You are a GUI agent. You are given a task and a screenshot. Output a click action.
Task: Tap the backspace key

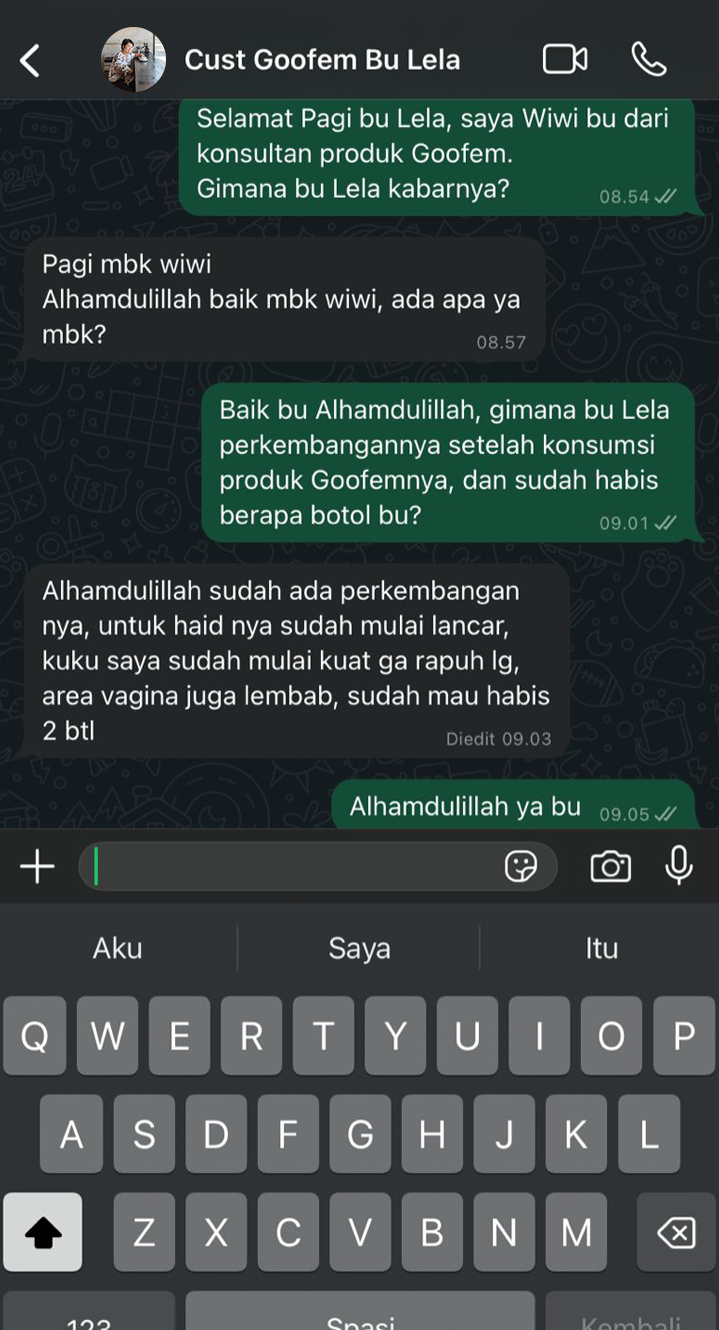676,1233
